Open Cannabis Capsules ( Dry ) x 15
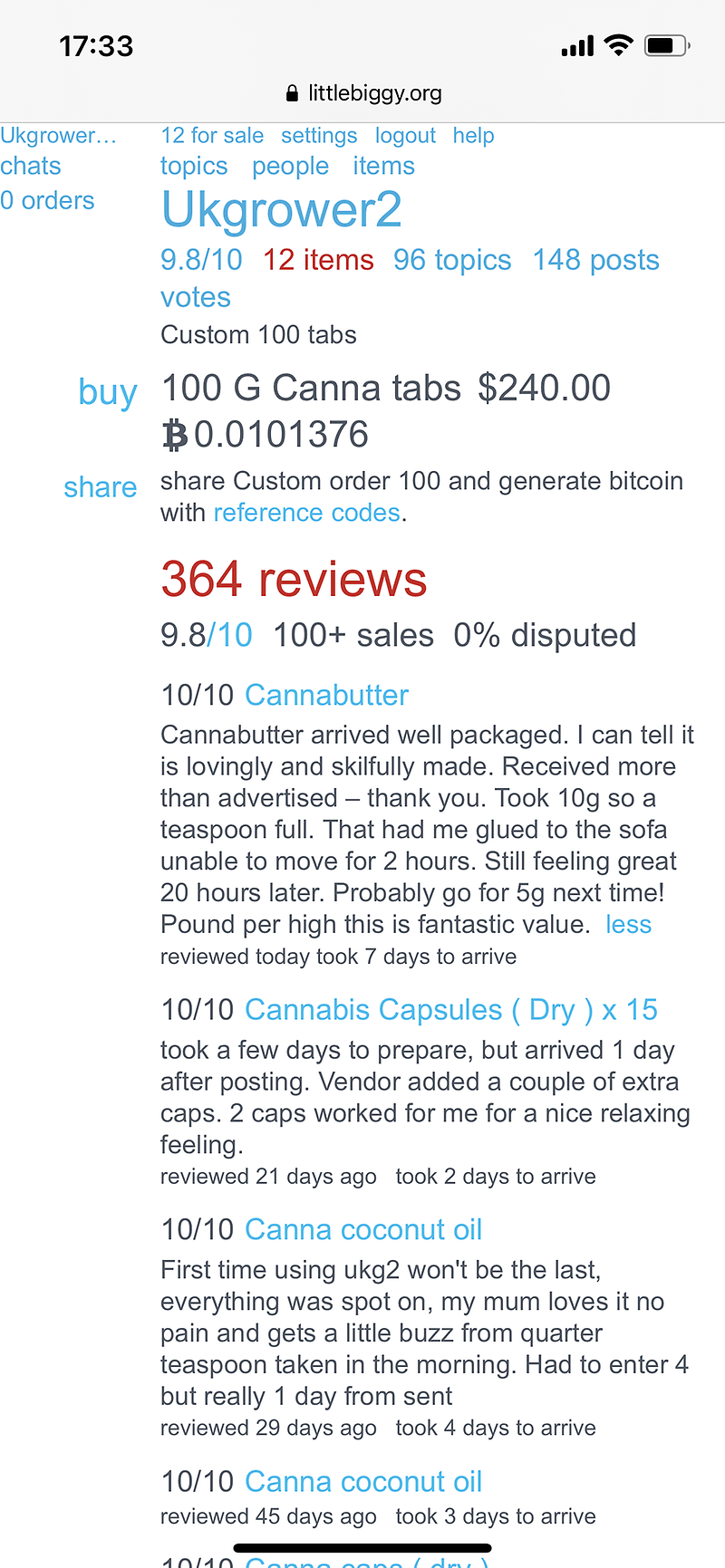Viewport: 725px width, 1568px height. click(451, 1010)
